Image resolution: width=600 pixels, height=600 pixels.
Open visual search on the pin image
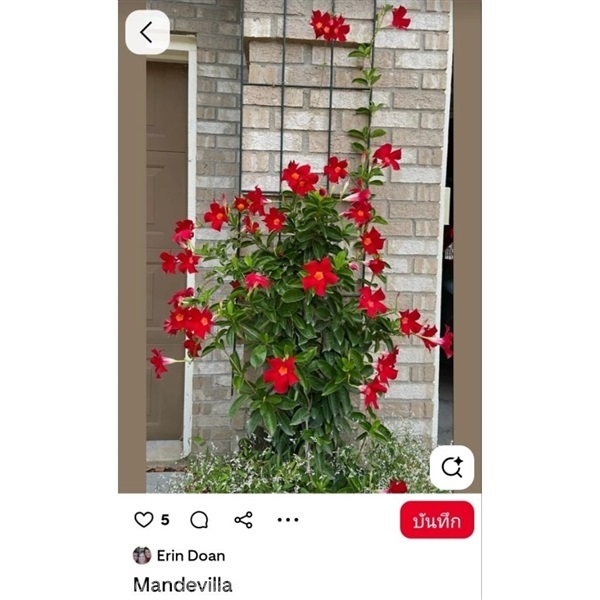coord(452,467)
